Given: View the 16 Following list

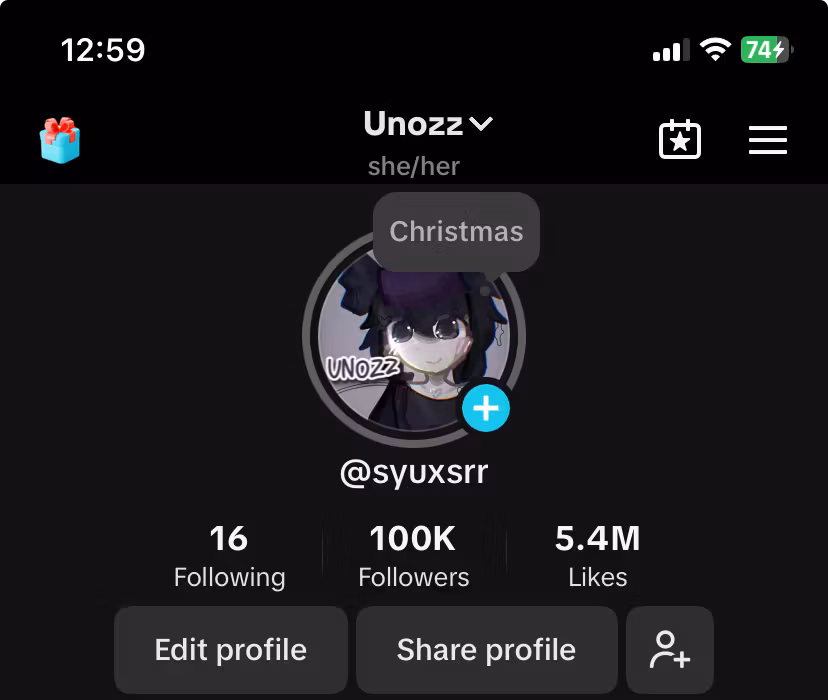Looking at the screenshot, I should [229, 556].
